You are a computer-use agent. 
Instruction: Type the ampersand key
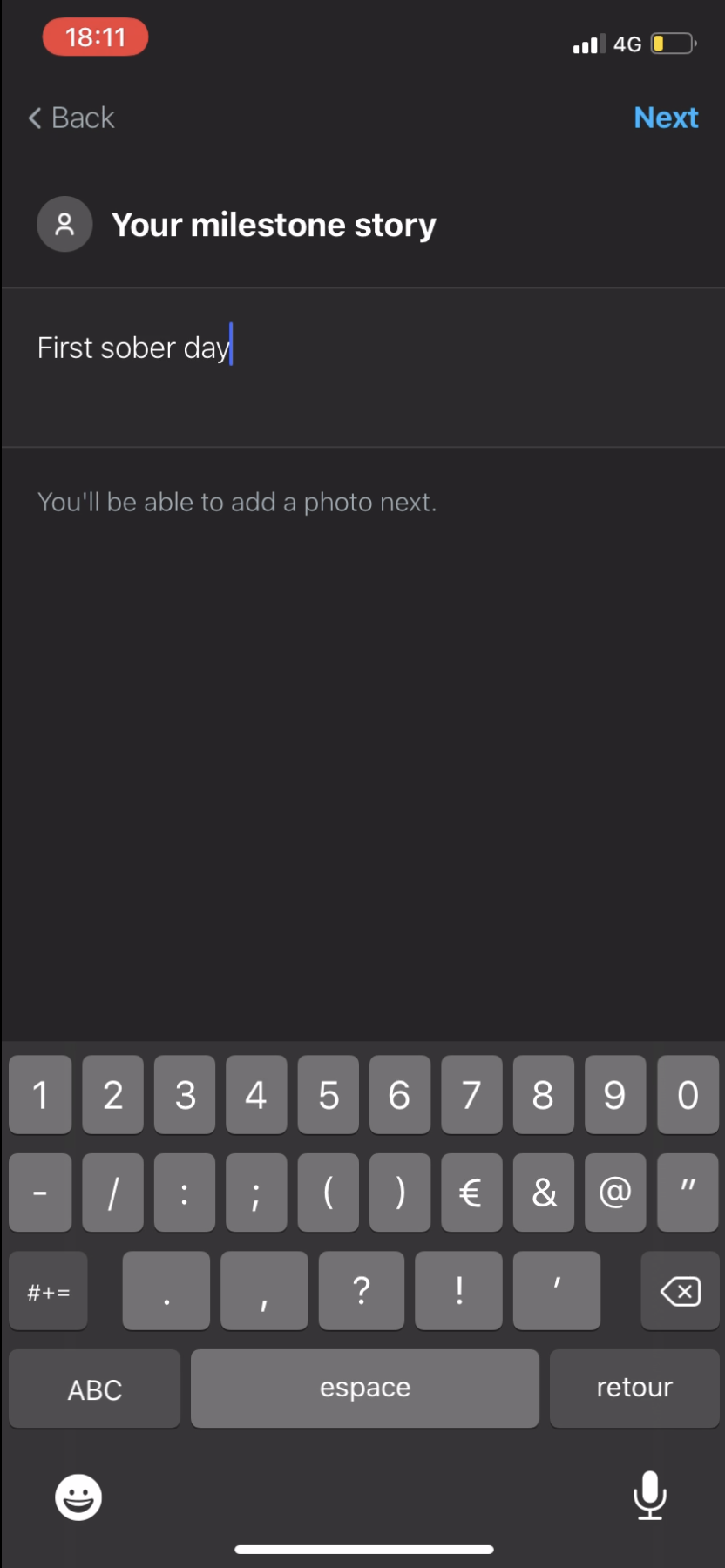coord(543,1193)
